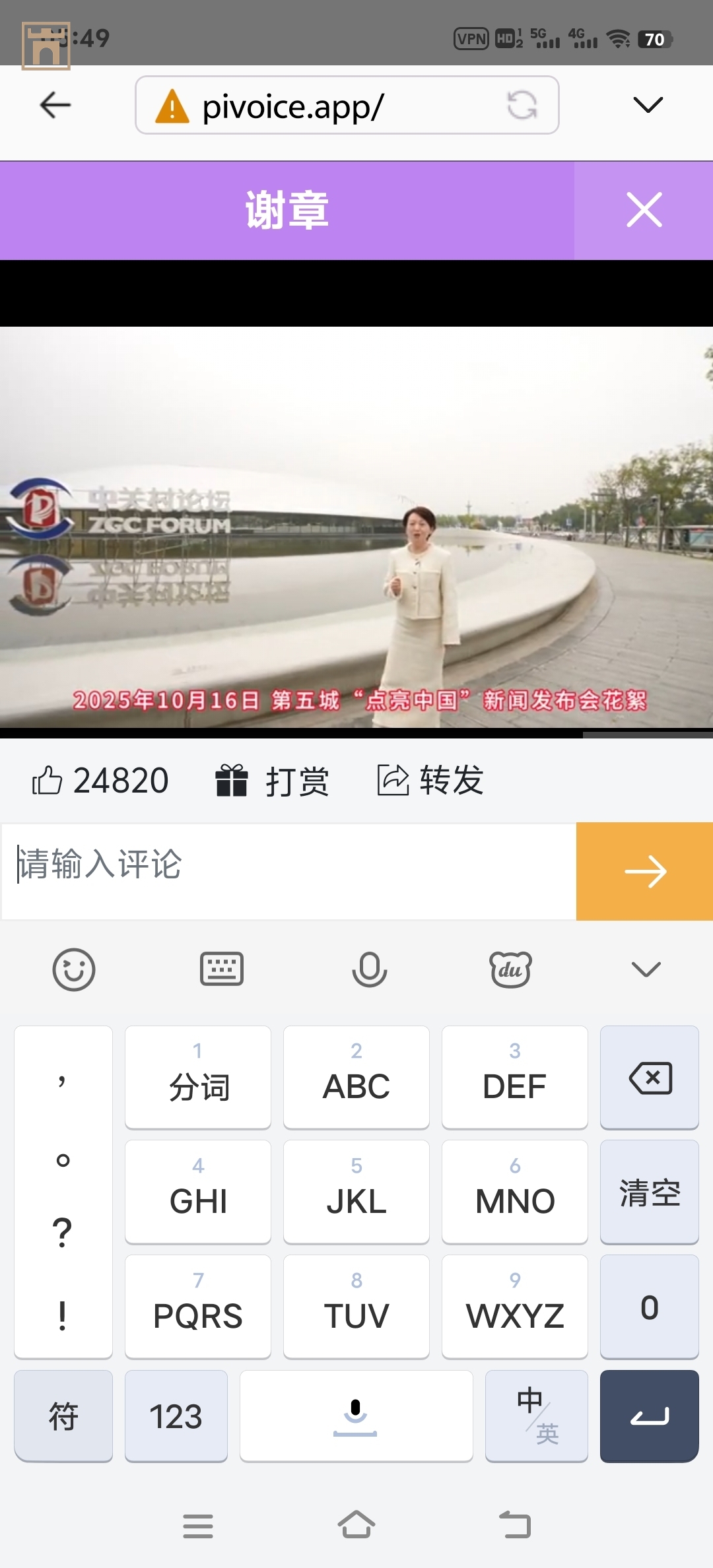Reload the page with refresh icon
This screenshot has width=713, height=1568.
pyautogui.click(x=522, y=106)
